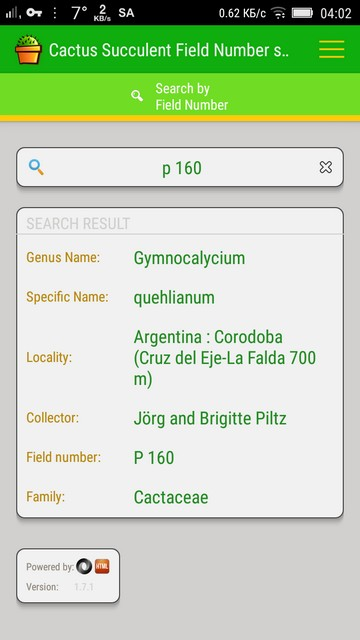The height and width of the screenshot is (640, 360).
Task: Select Search by Field Number
Action: [180, 96]
